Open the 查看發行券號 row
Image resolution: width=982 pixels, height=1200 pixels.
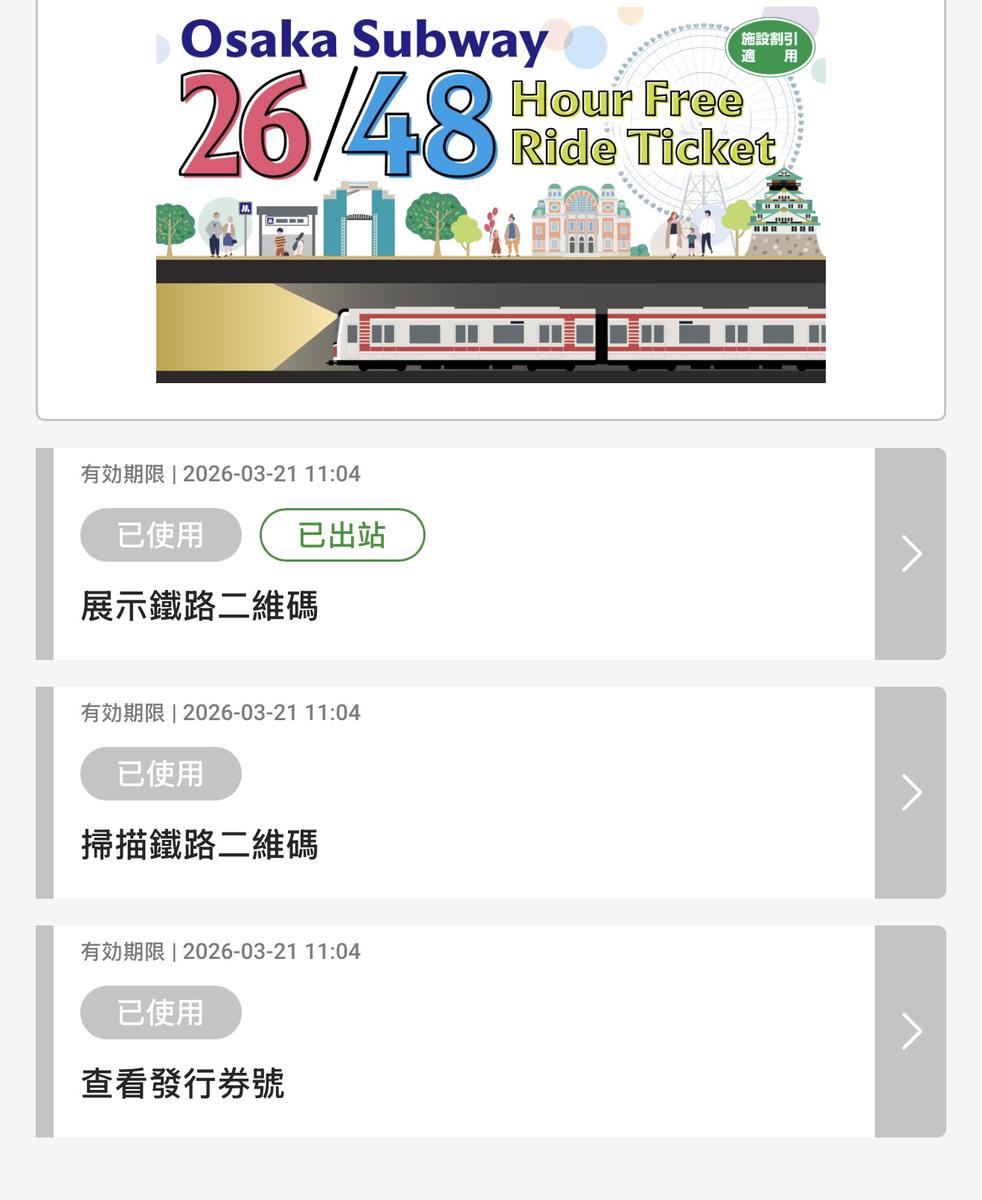pos(490,1031)
